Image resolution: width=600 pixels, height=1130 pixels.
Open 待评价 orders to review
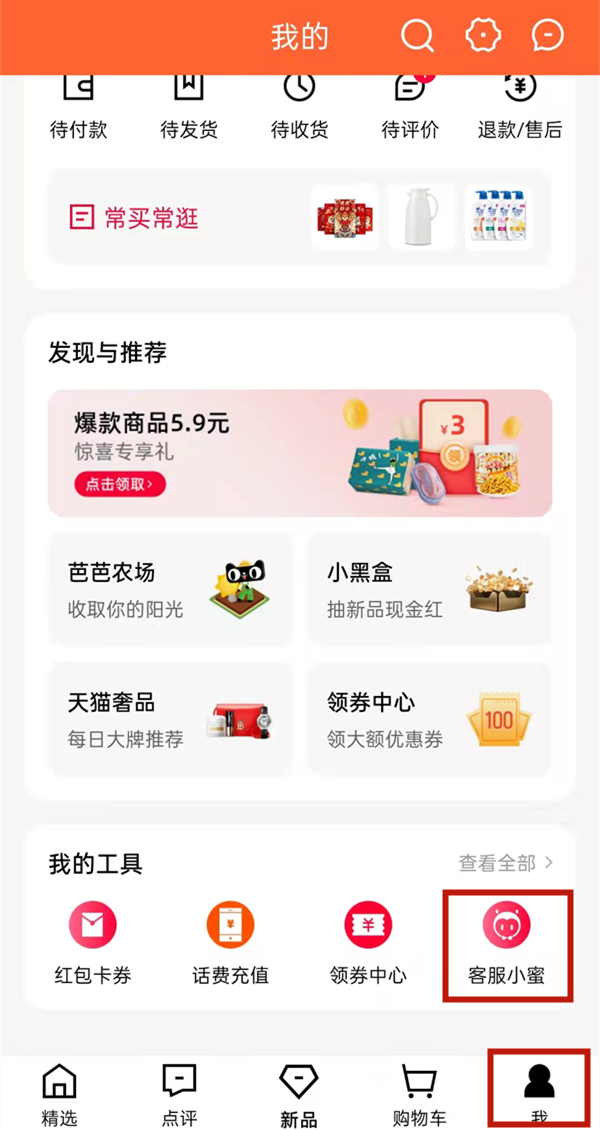tap(410, 105)
